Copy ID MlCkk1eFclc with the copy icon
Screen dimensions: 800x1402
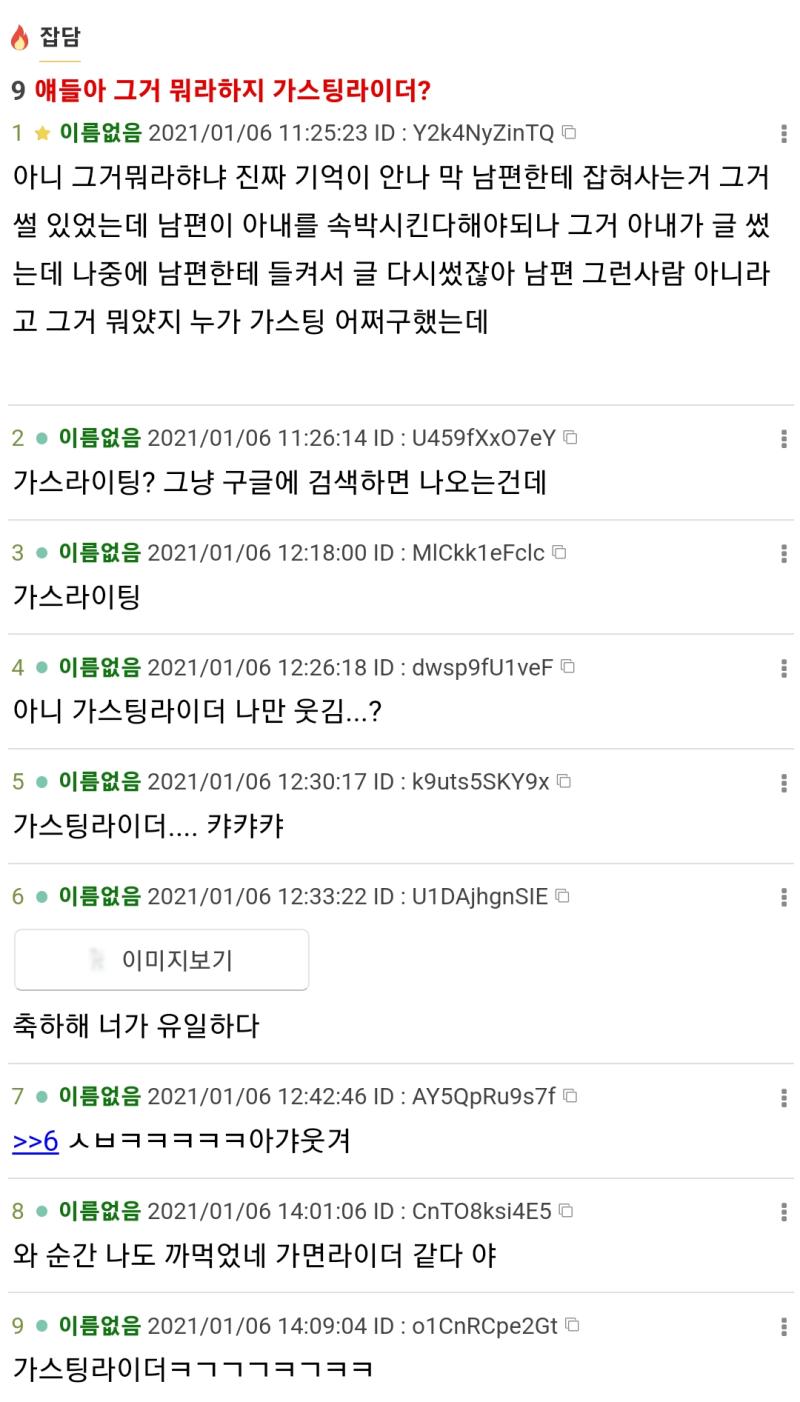[x=560, y=552]
